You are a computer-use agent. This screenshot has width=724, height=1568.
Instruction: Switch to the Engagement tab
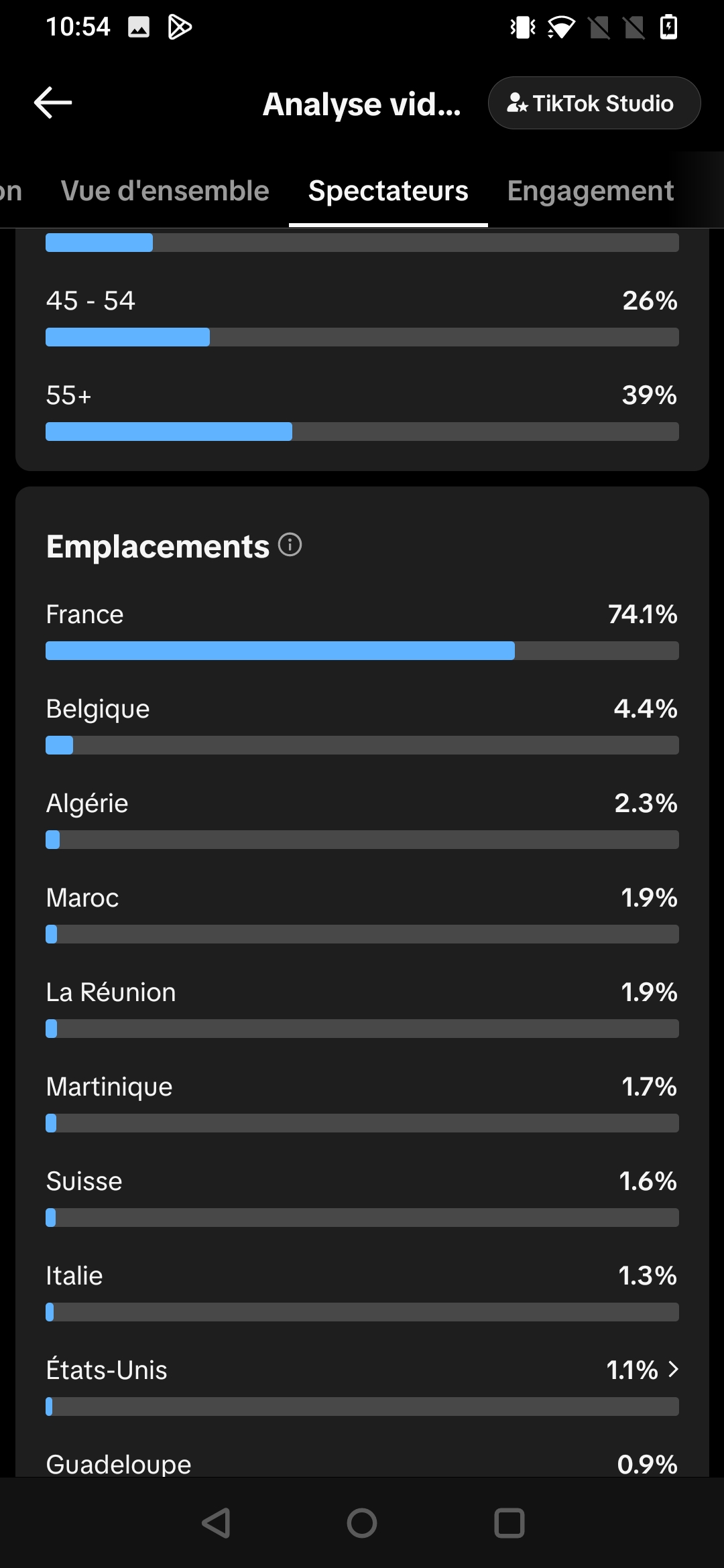(590, 192)
